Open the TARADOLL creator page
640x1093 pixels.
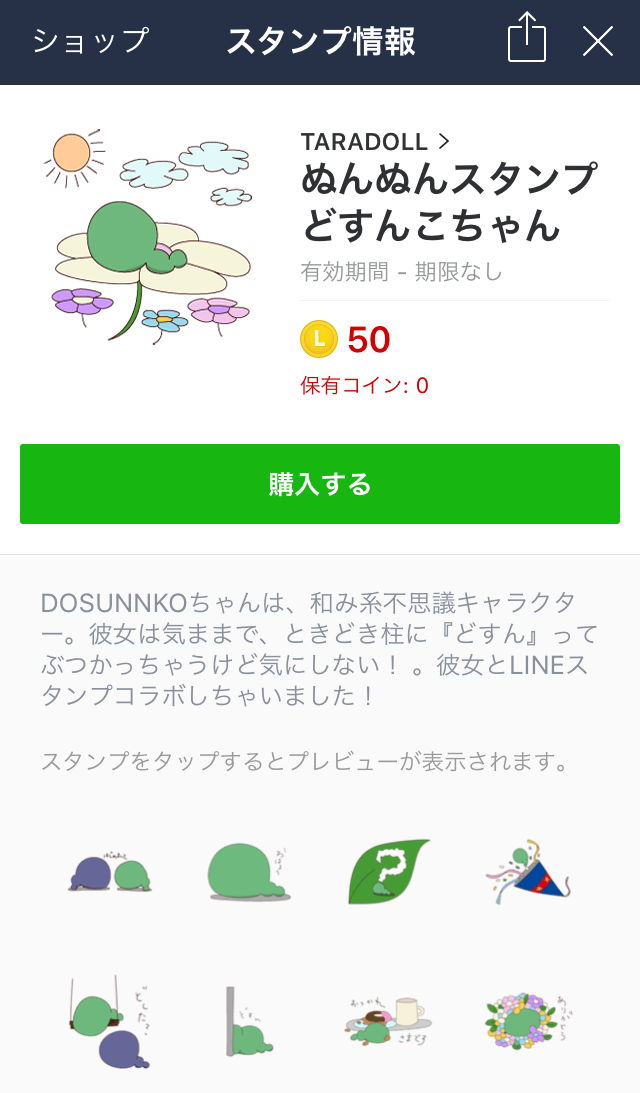(375, 142)
